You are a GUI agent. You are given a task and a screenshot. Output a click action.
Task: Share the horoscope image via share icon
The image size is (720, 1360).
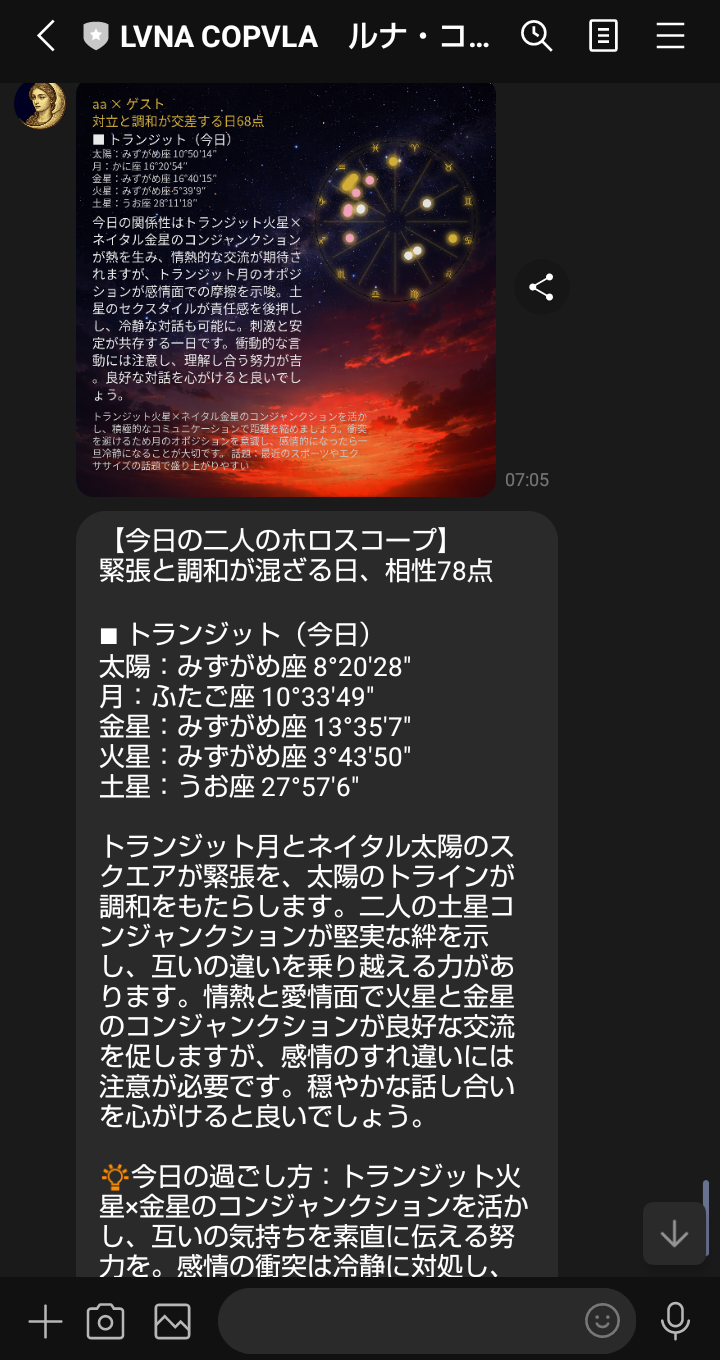pos(541,287)
